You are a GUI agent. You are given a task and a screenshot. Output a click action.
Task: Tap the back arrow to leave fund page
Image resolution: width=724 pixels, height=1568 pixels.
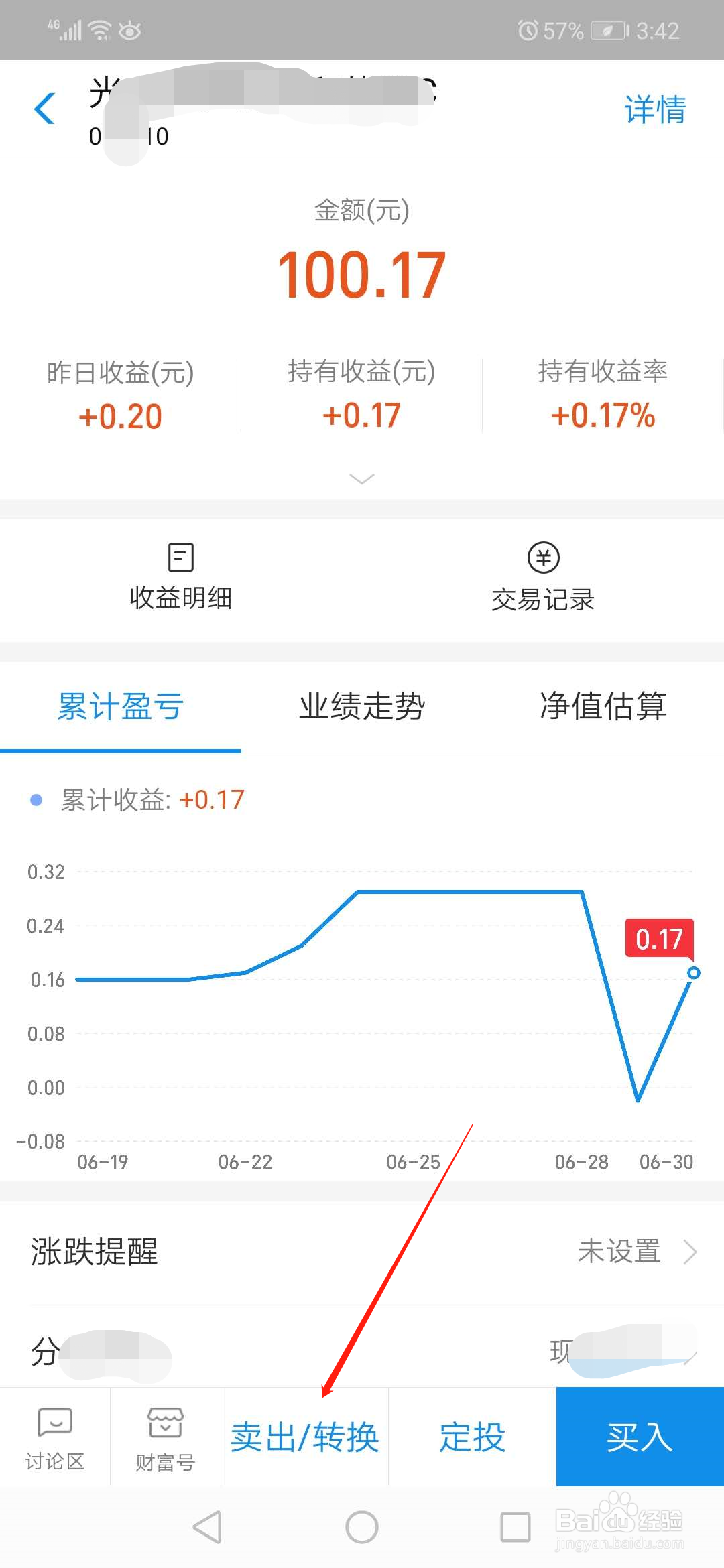(44, 109)
